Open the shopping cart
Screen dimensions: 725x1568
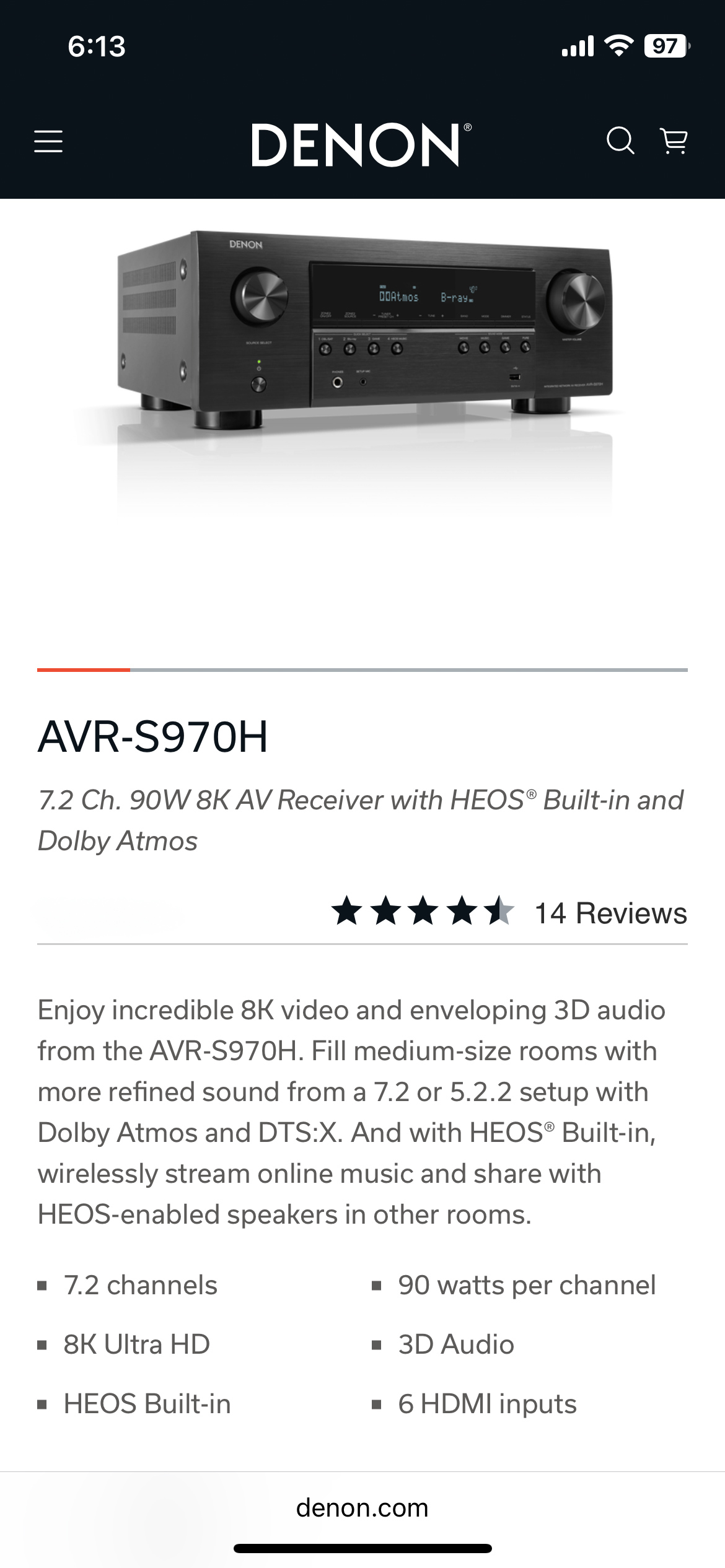674,141
